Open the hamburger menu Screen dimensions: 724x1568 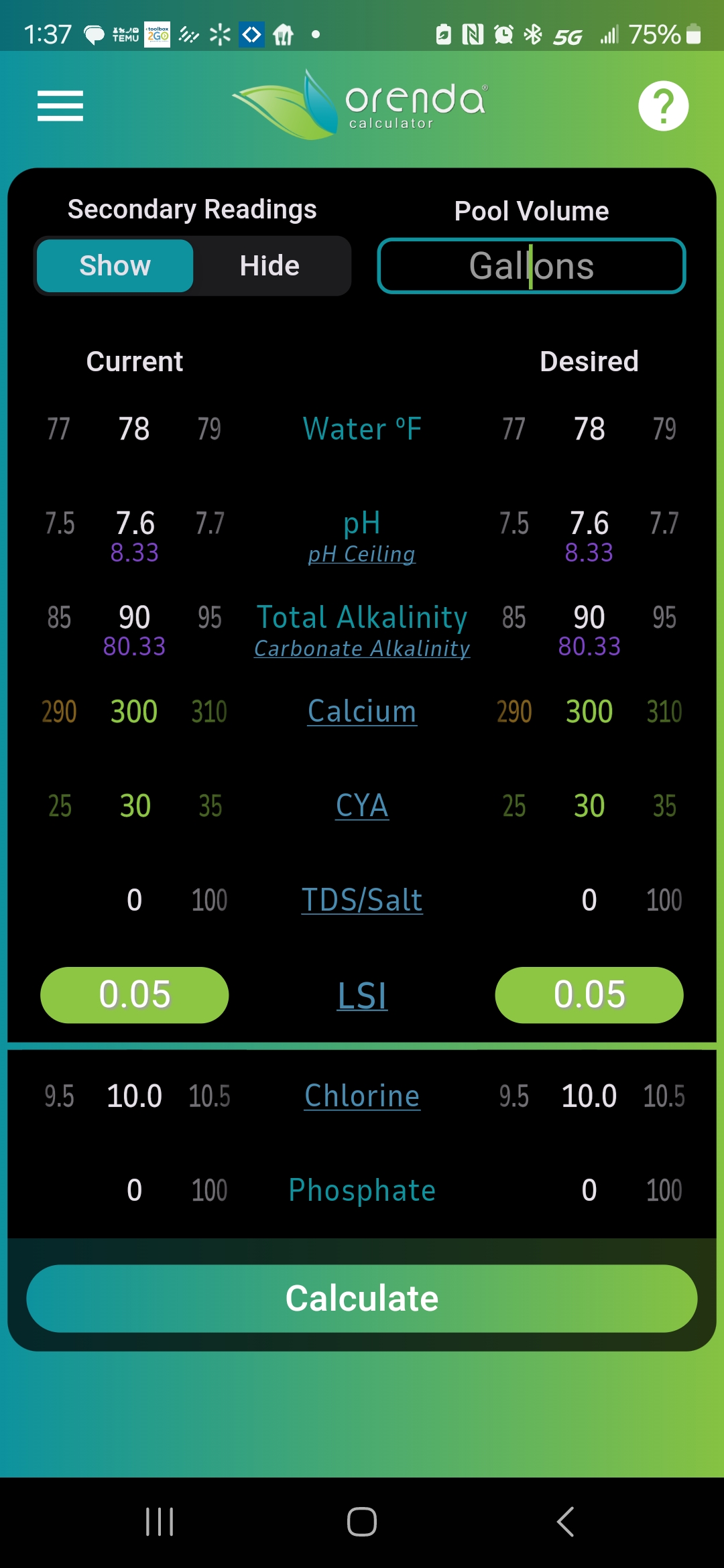click(60, 106)
